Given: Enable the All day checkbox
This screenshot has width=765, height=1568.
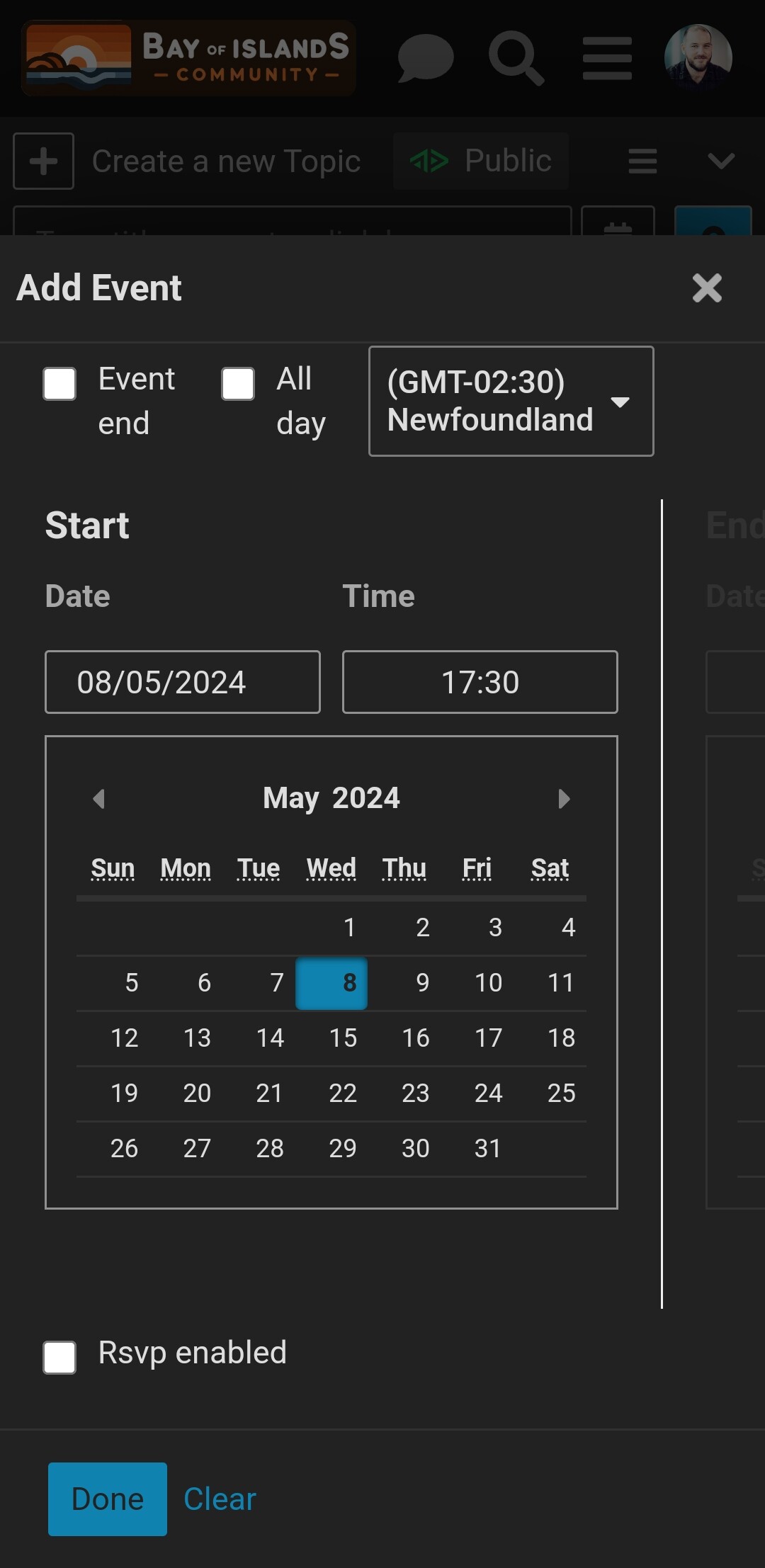Looking at the screenshot, I should click(238, 384).
